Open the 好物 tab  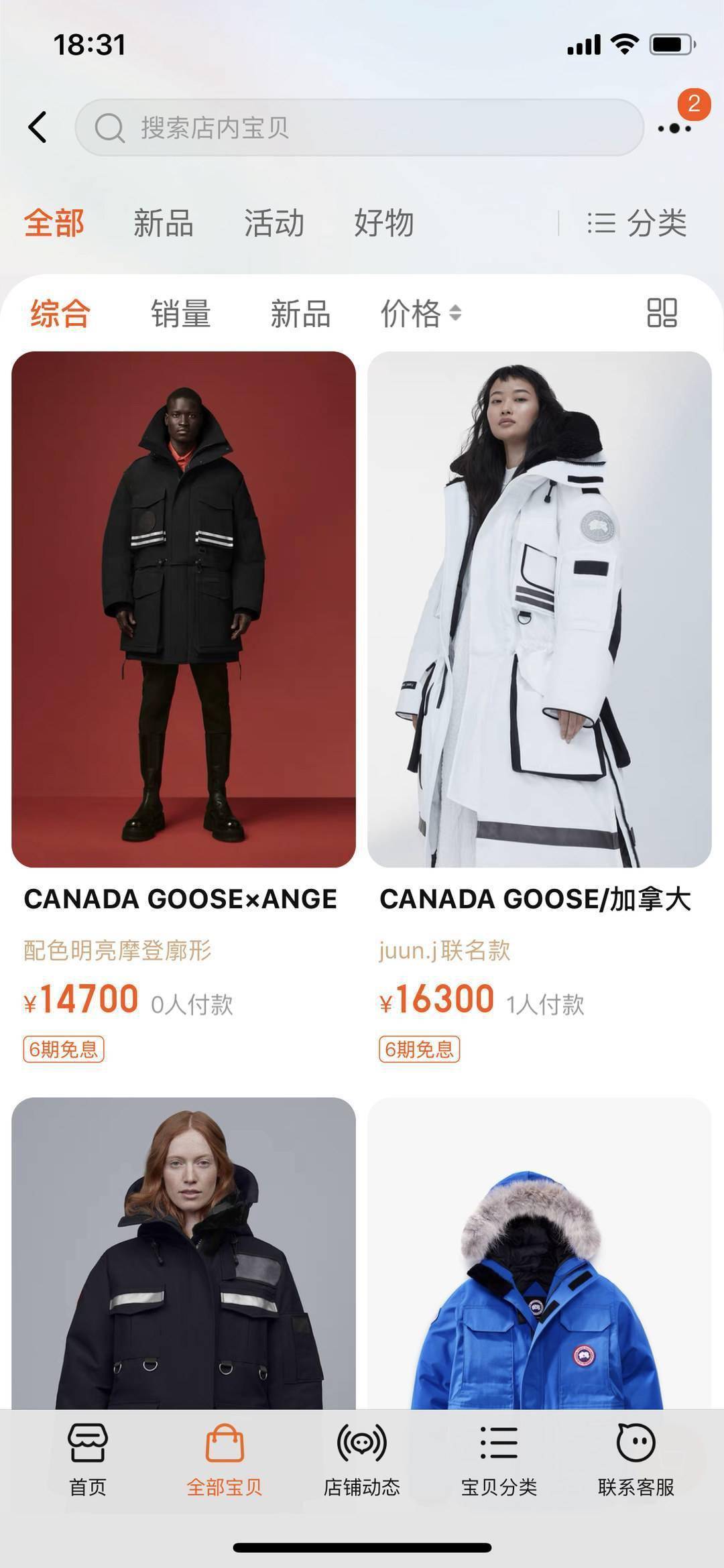383,223
